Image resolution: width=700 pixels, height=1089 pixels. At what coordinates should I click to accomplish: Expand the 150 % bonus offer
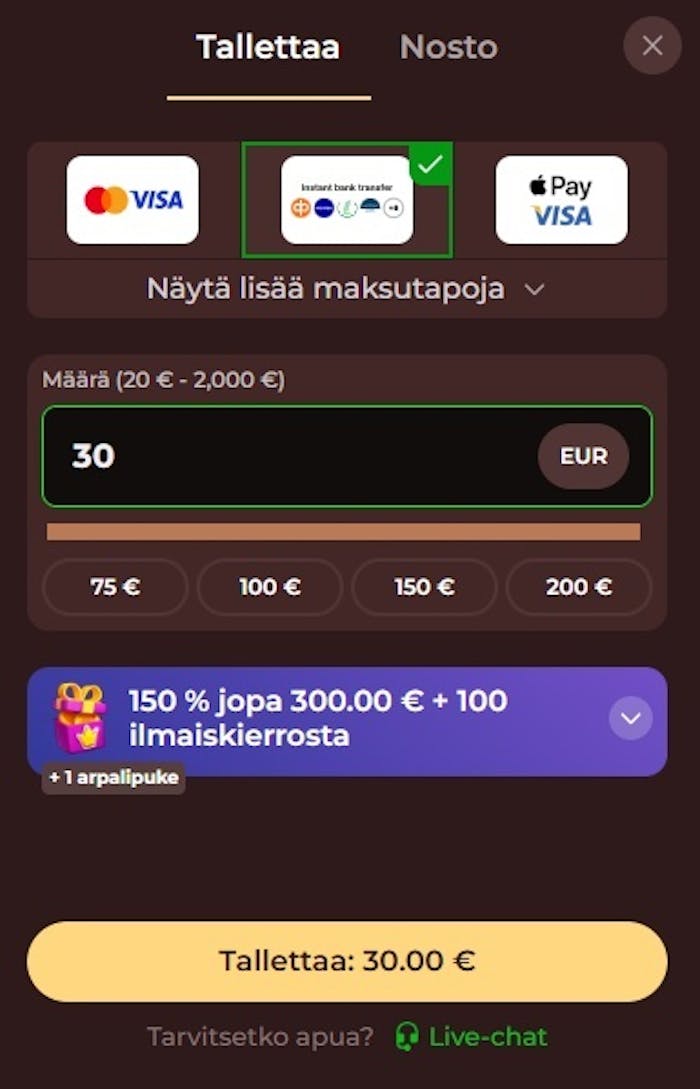pos(630,718)
